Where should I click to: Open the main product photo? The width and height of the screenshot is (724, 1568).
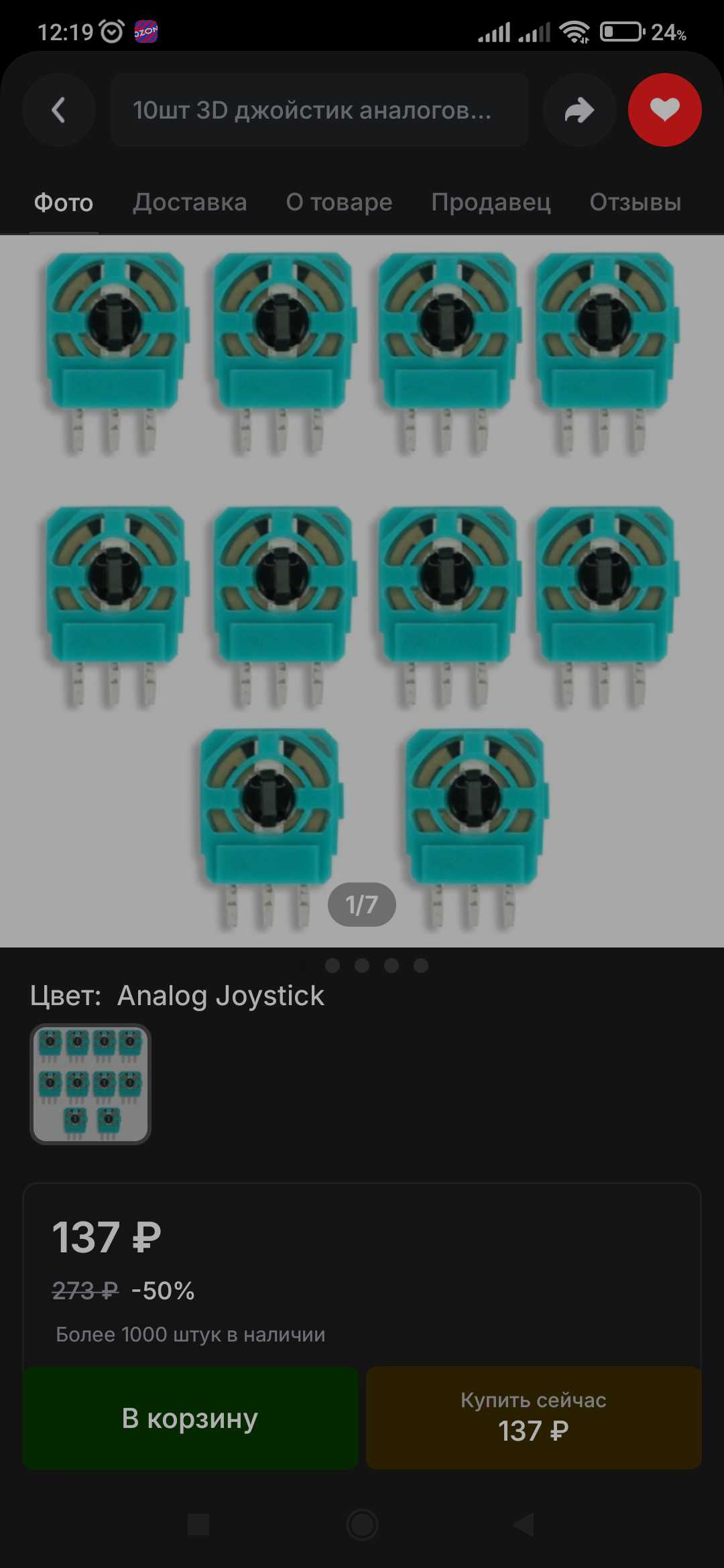pos(362,591)
